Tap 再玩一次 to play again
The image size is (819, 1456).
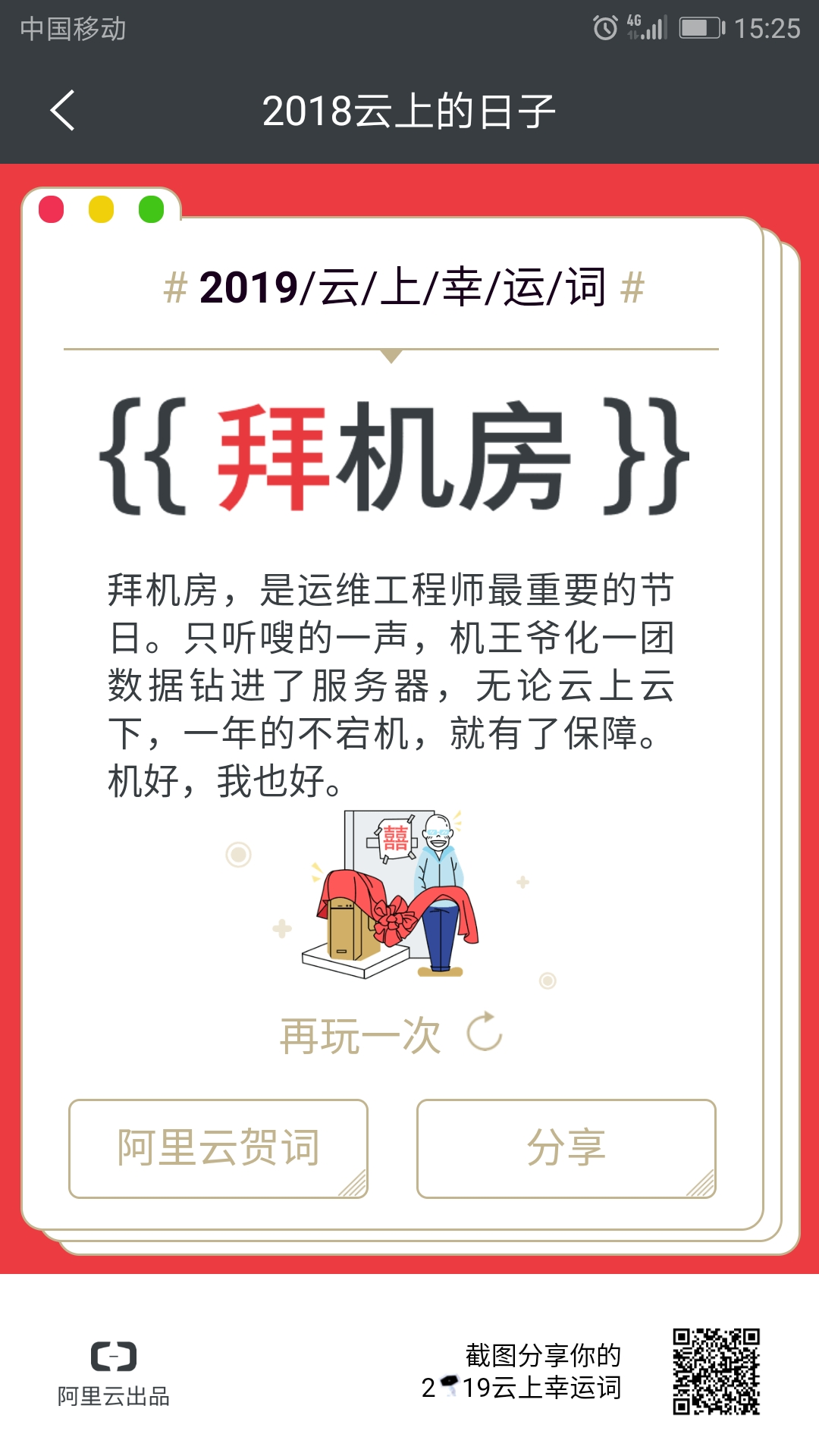(390, 1035)
